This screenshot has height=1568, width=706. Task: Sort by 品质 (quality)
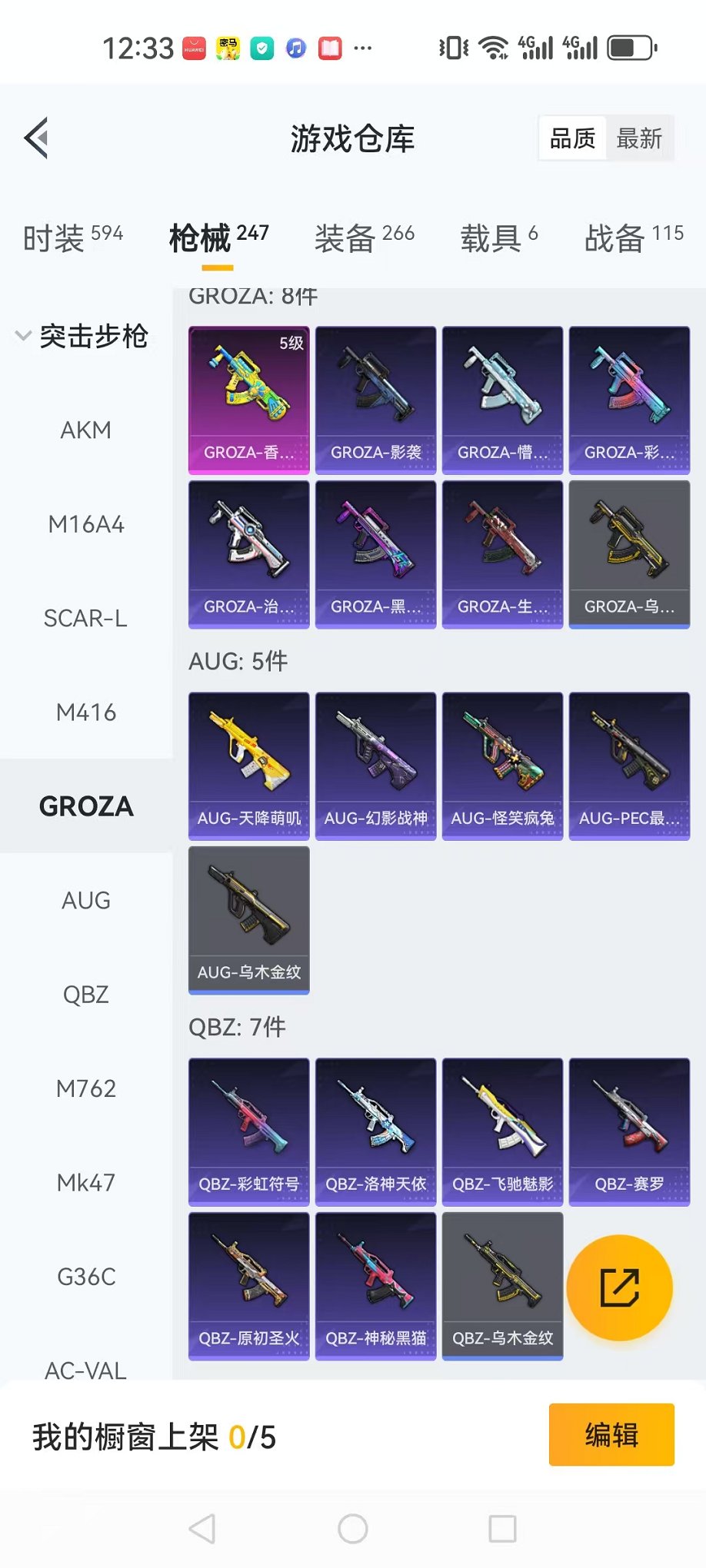click(573, 138)
